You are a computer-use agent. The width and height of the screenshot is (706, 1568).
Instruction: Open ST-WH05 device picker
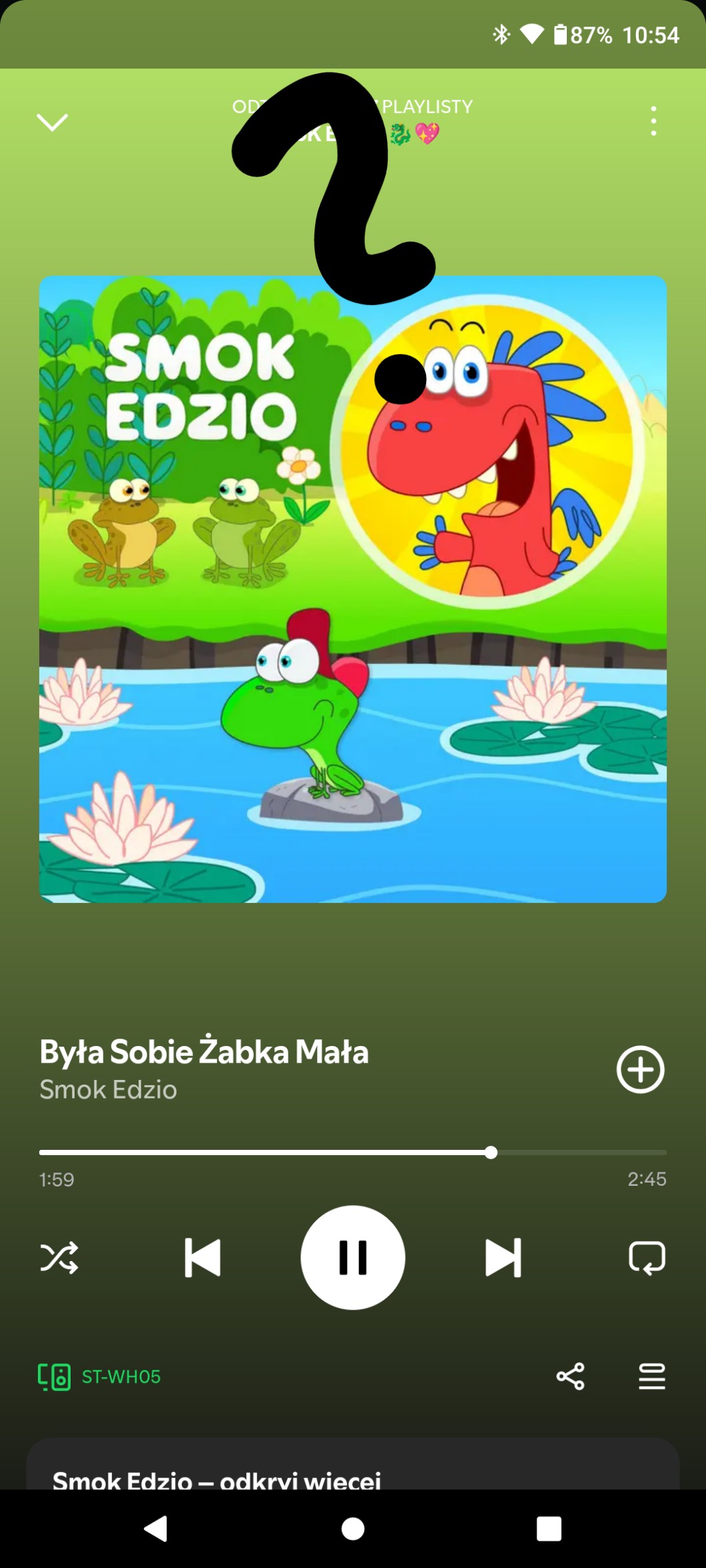pos(100,1376)
